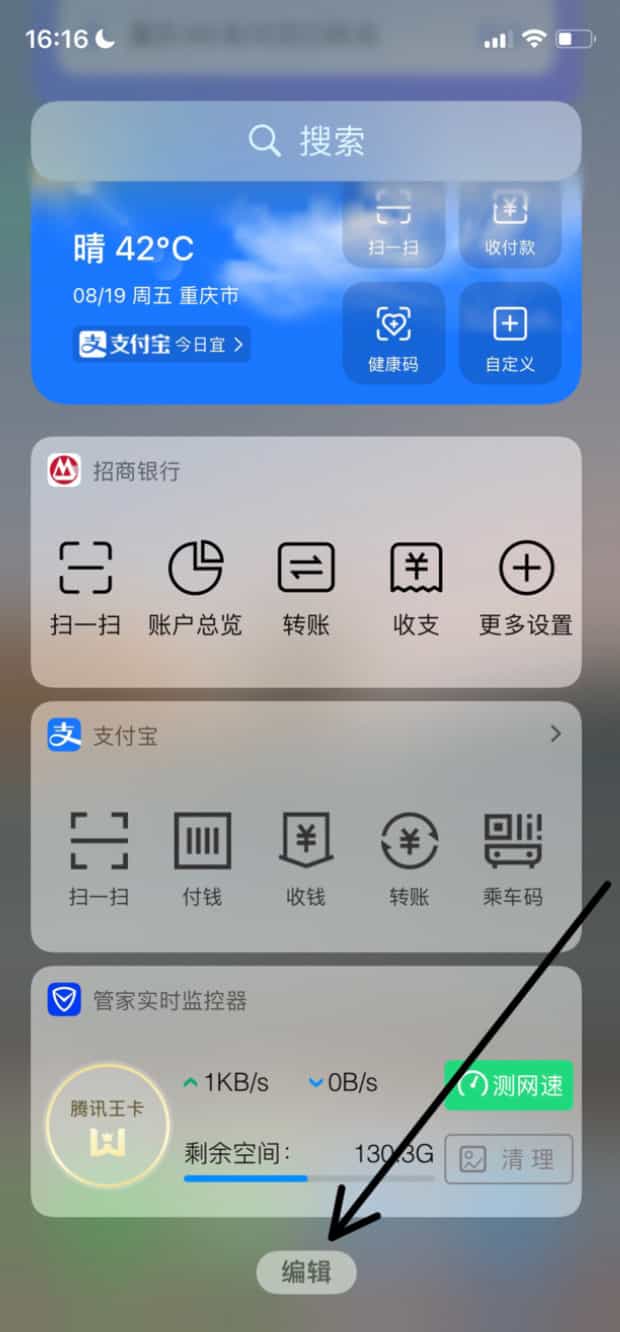Open 更多设置 in 招商银行
This screenshot has width=620, height=1332.
(526, 587)
